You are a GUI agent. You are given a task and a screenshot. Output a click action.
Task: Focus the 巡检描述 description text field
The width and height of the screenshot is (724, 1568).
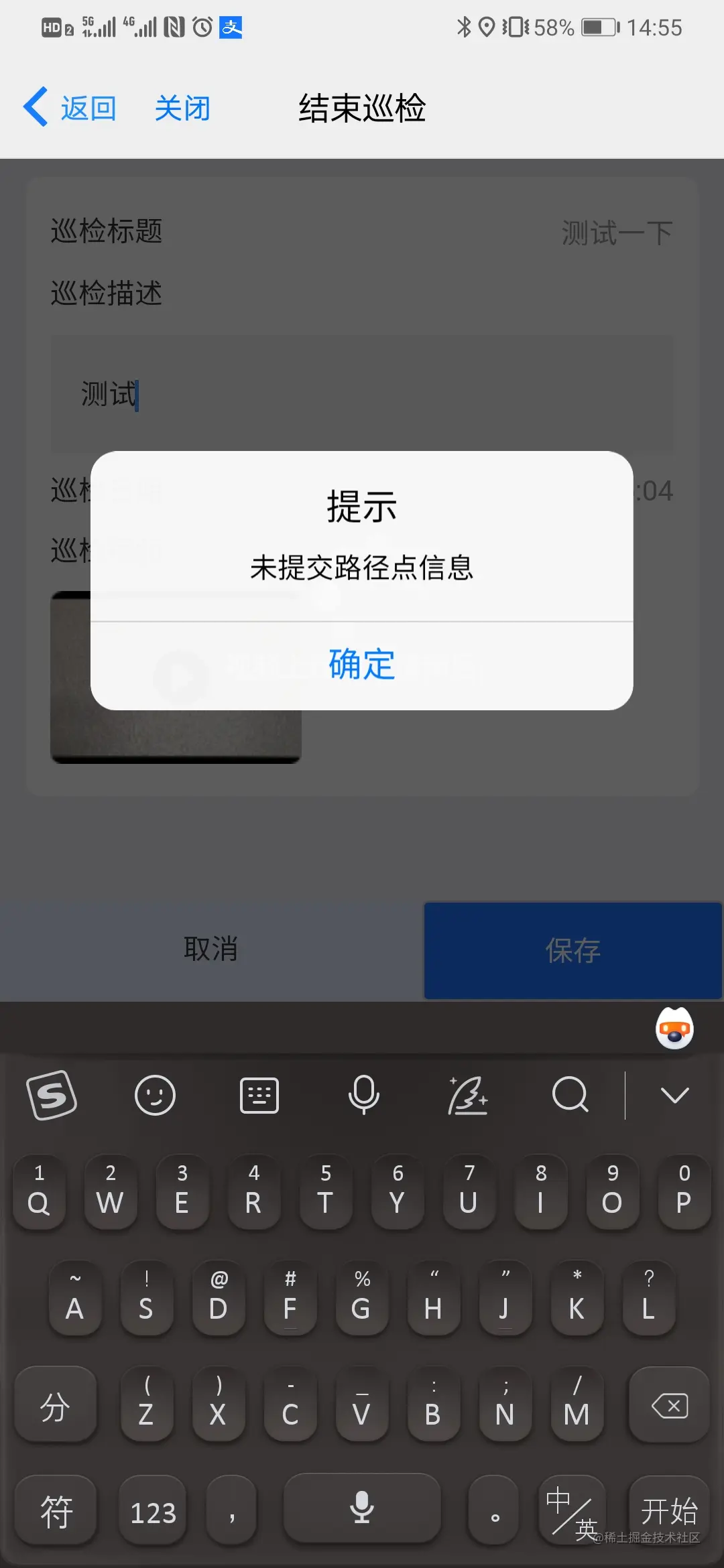[362, 395]
